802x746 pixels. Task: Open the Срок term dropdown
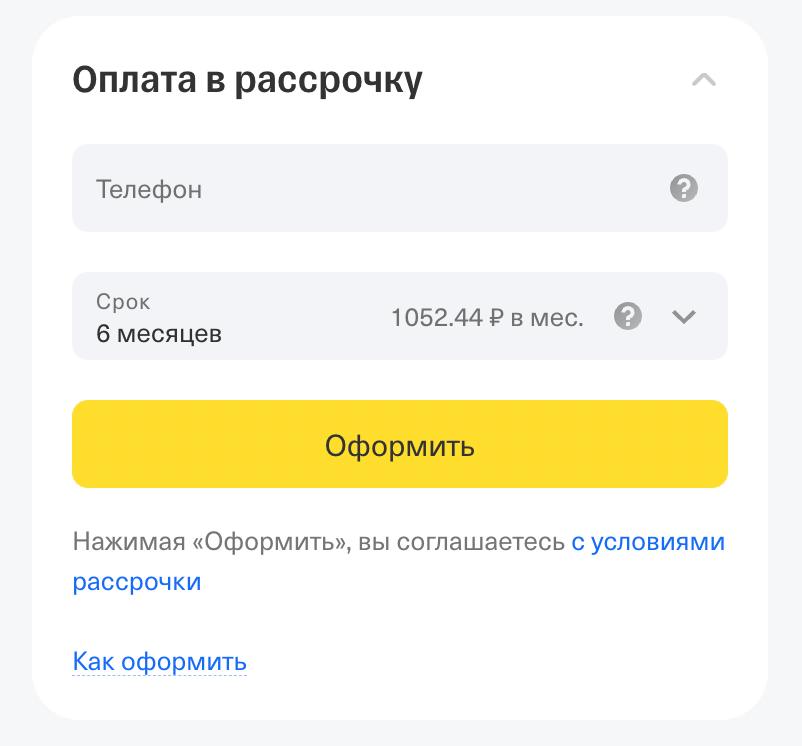click(399, 317)
